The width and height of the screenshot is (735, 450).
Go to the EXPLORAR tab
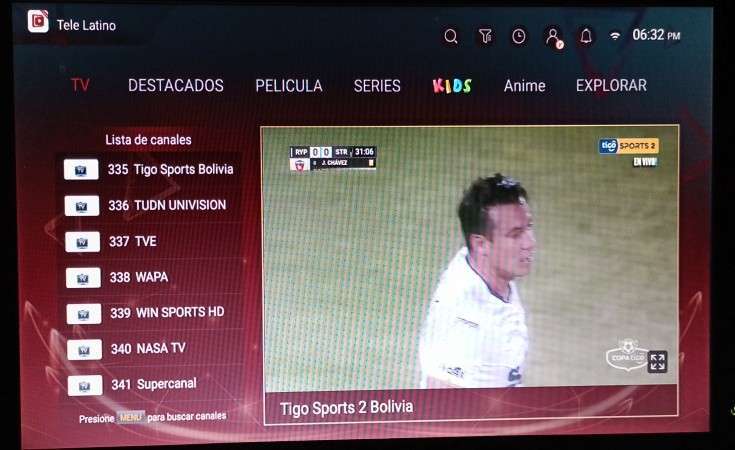611,86
